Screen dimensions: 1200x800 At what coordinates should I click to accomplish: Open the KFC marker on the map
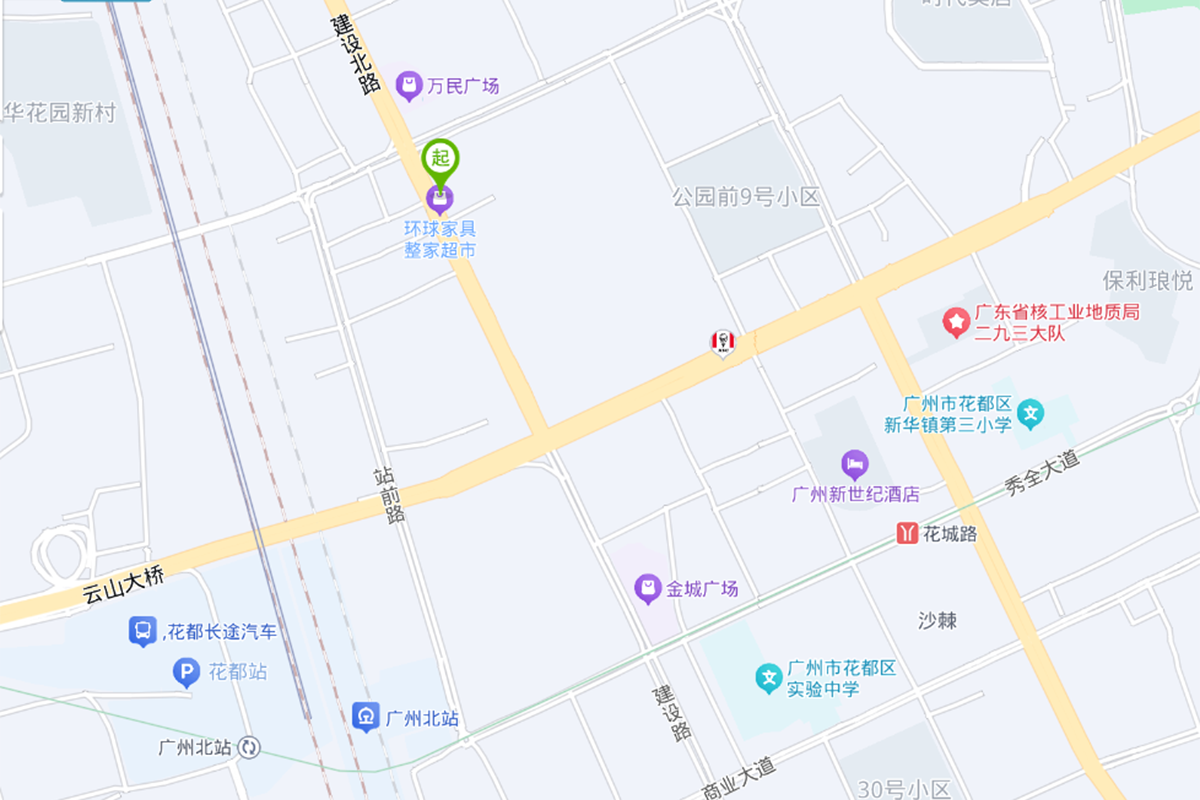tap(722, 343)
